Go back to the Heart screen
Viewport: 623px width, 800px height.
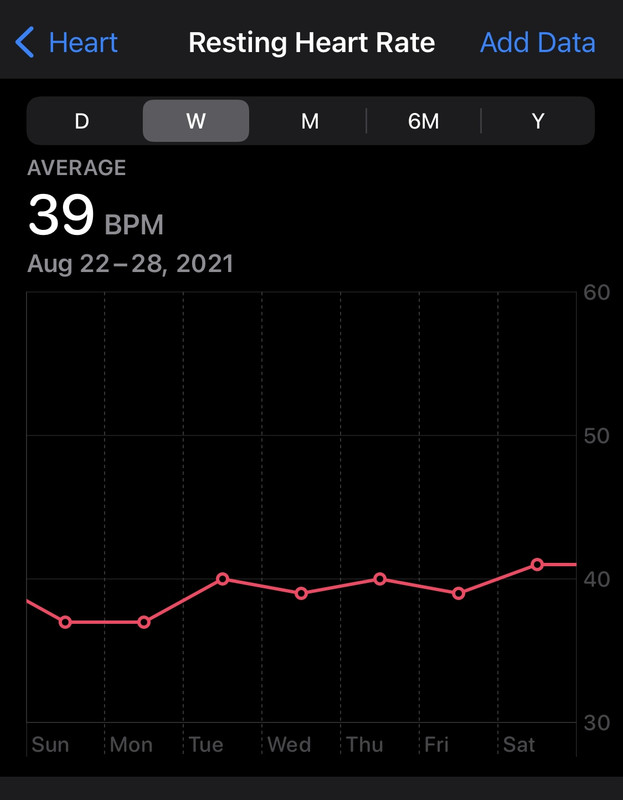(x=67, y=43)
